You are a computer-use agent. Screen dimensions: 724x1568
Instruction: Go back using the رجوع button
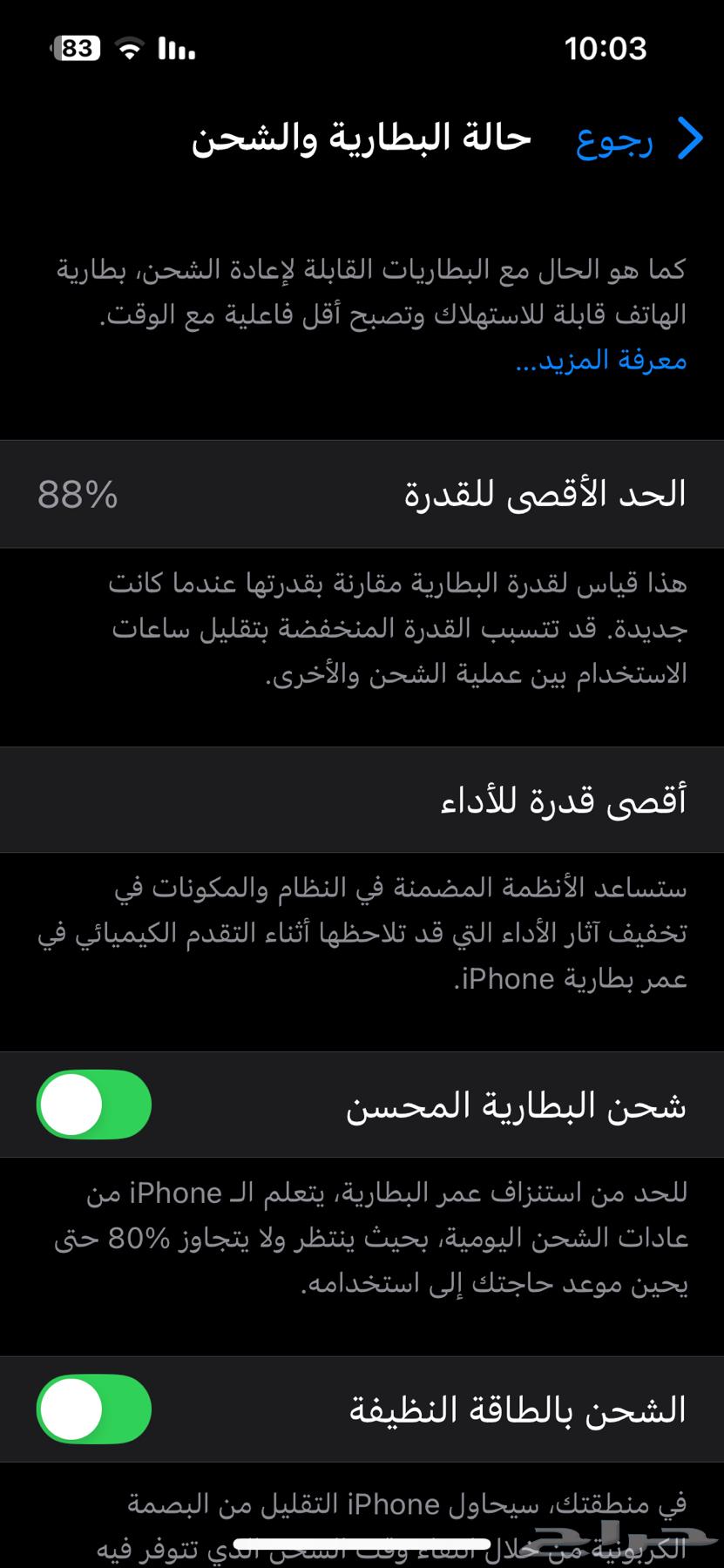pyautogui.click(x=639, y=139)
